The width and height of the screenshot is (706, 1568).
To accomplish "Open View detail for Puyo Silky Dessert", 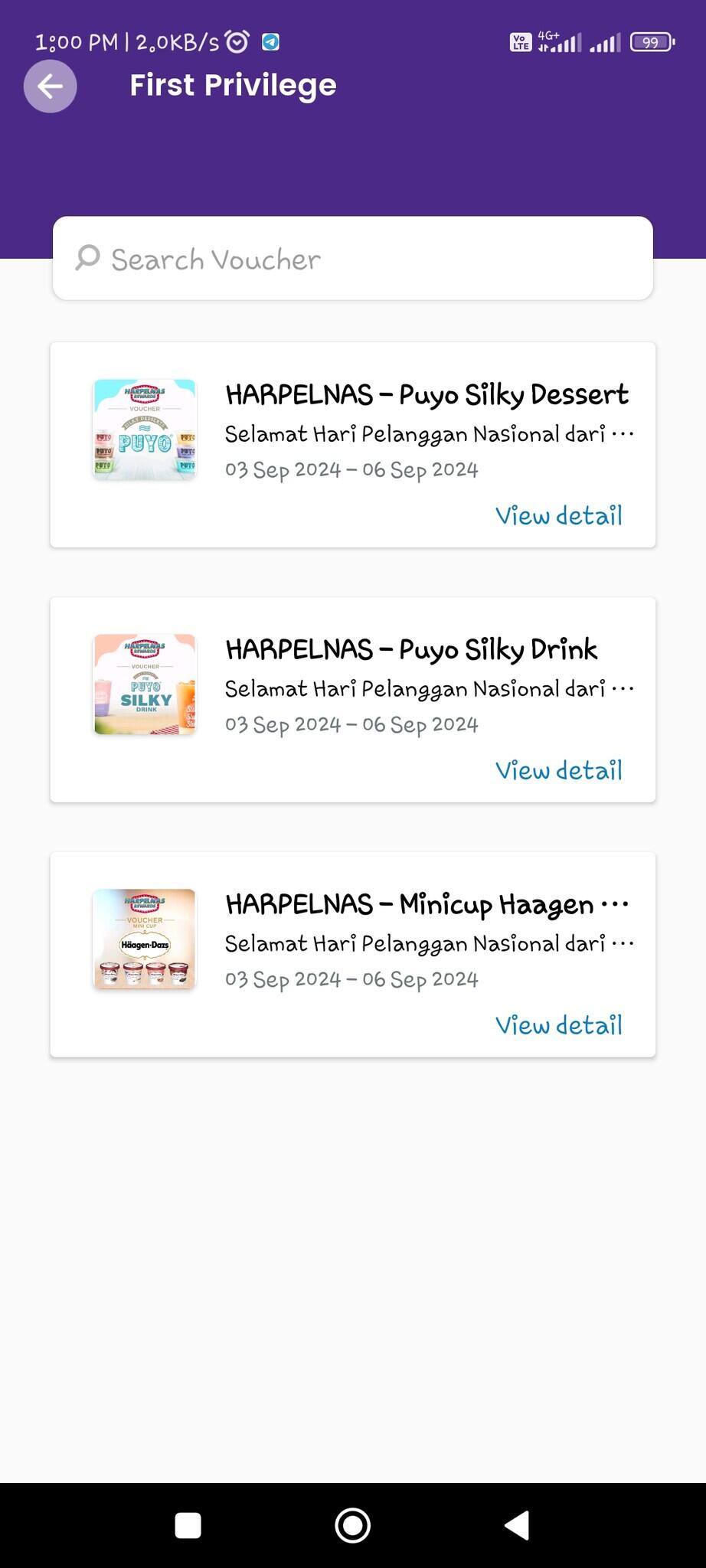I will coord(560,516).
